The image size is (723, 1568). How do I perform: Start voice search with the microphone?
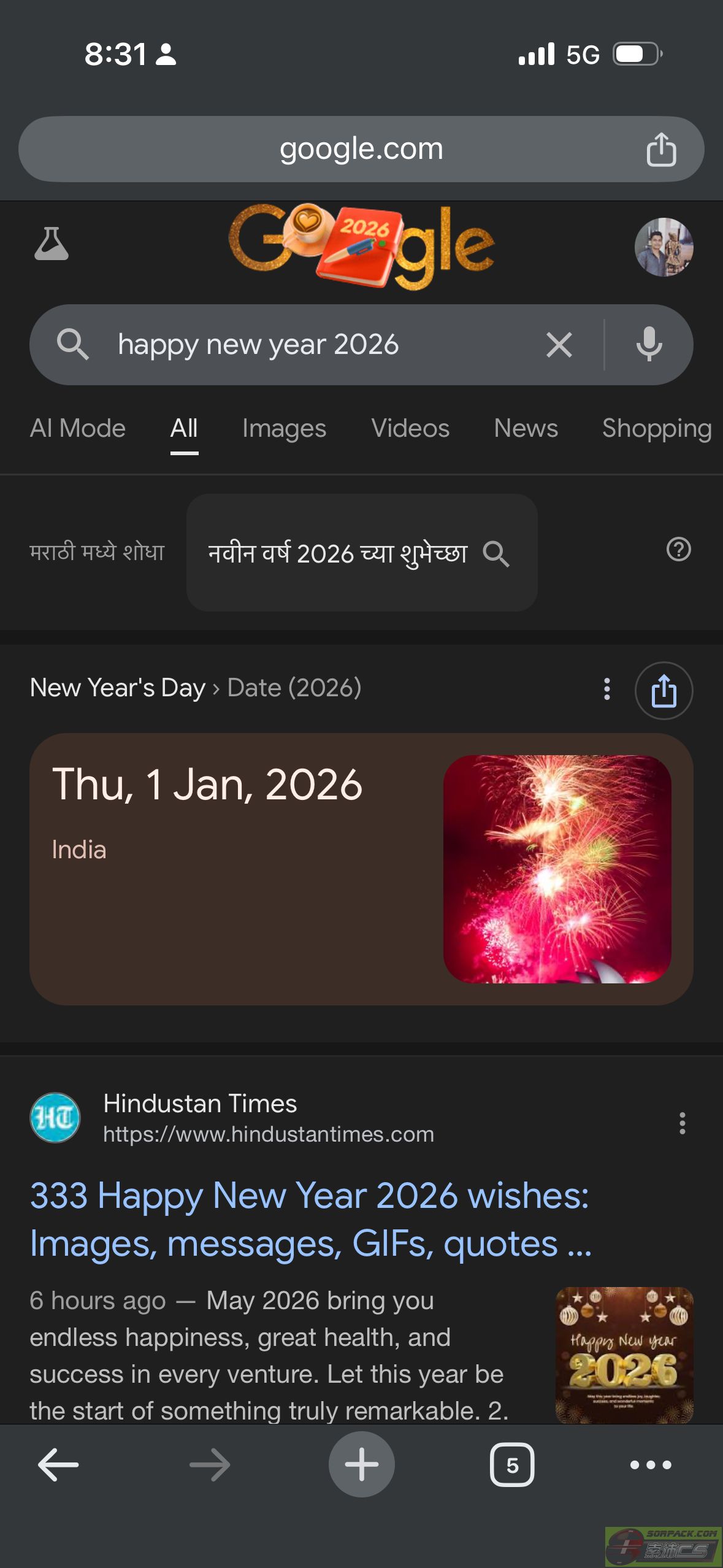coord(649,344)
